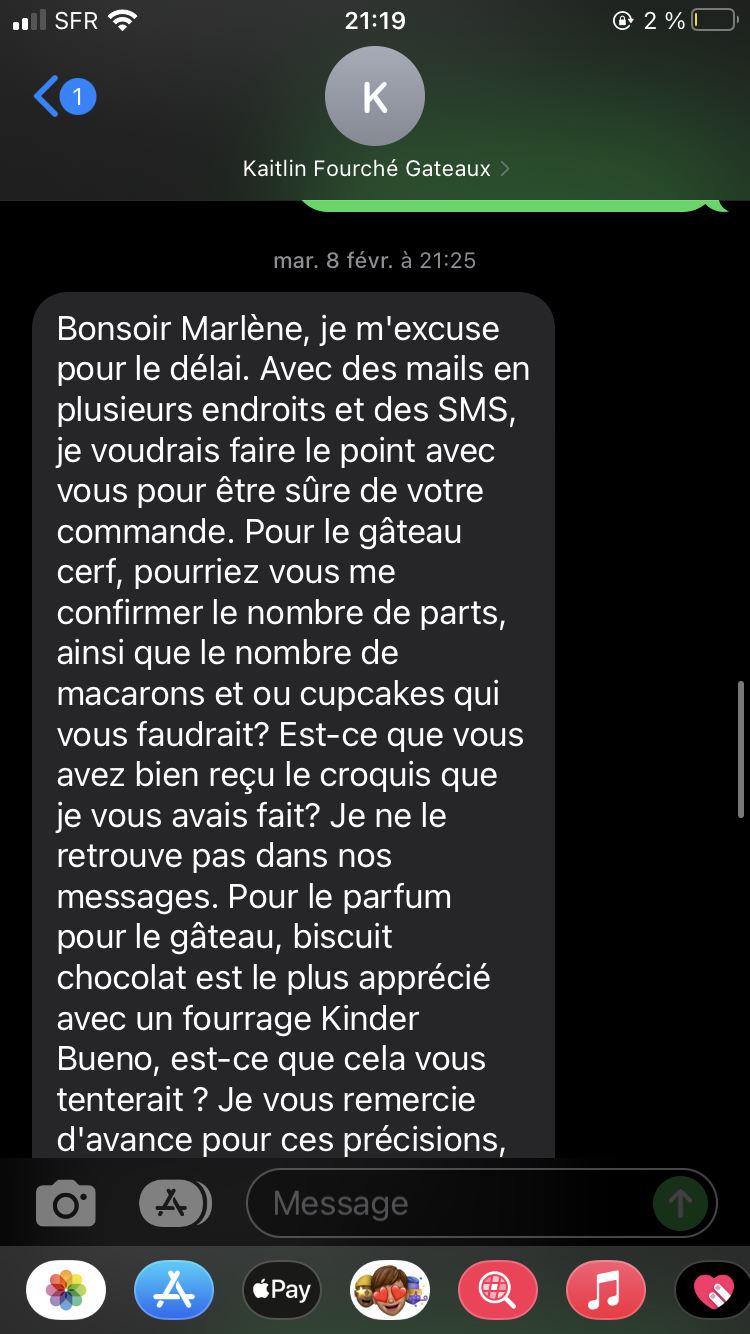Focus the Message text field

point(450,1203)
